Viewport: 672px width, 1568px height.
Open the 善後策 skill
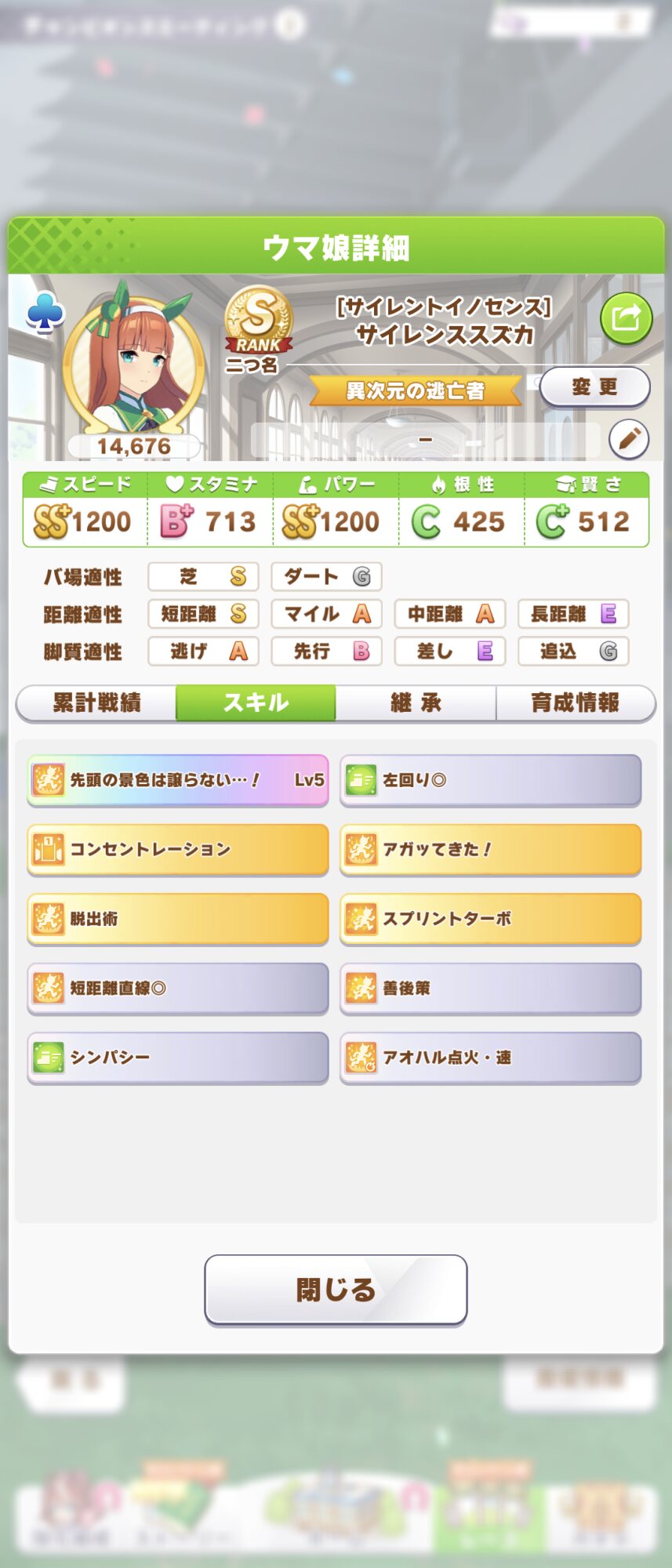click(x=491, y=988)
